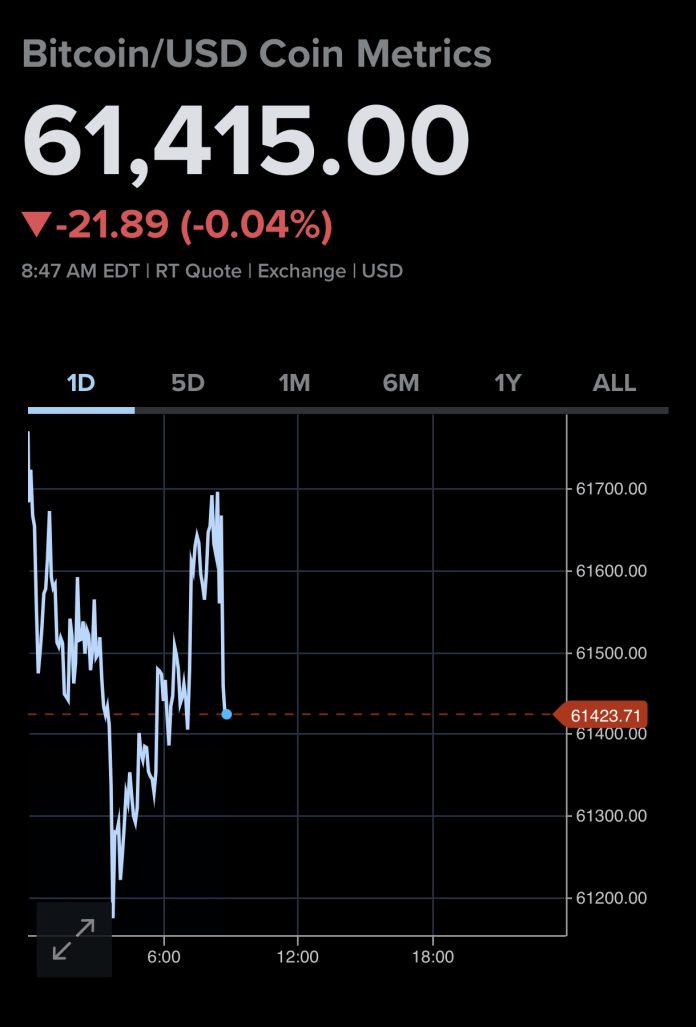The image size is (696, 1027).
Task: Switch to the 6M time range
Action: pos(400,383)
